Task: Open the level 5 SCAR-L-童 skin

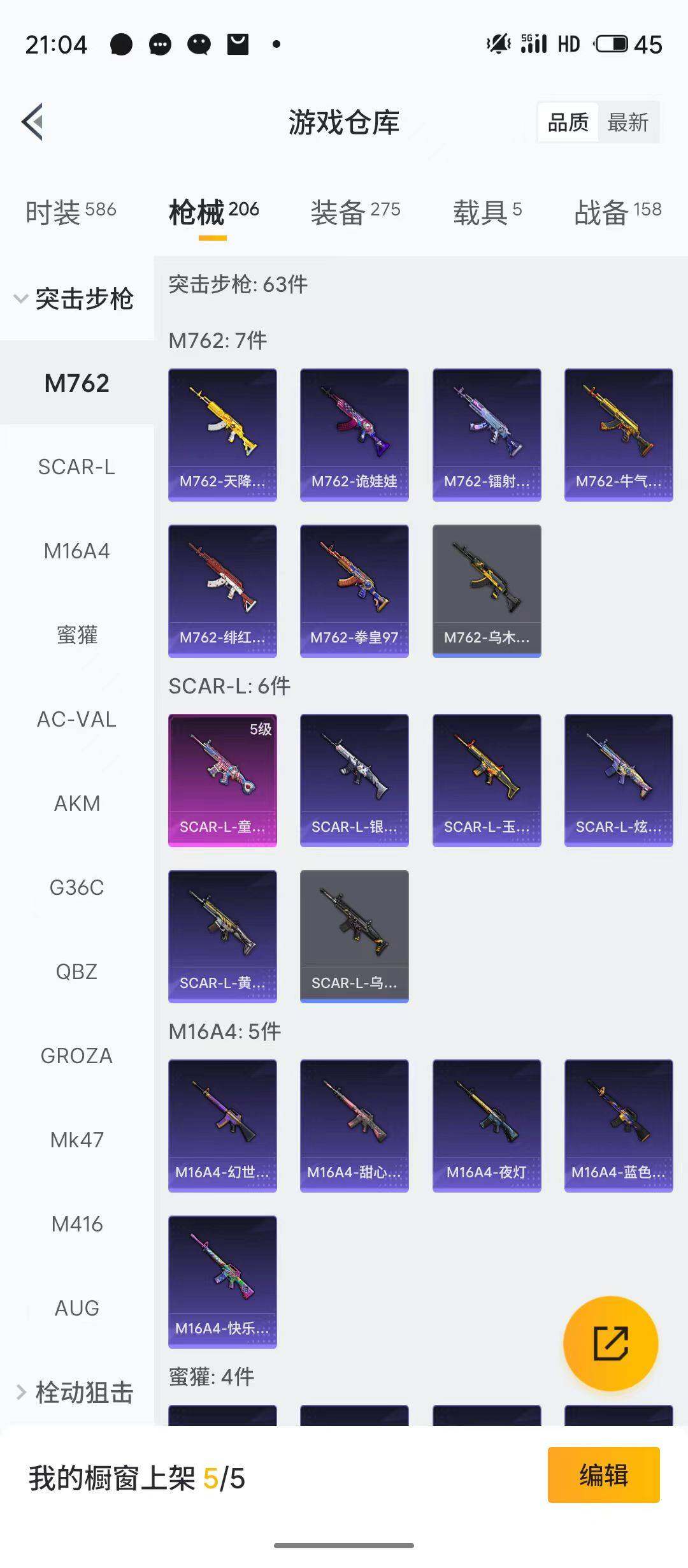Action: pyautogui.click(x=222, y=780)
